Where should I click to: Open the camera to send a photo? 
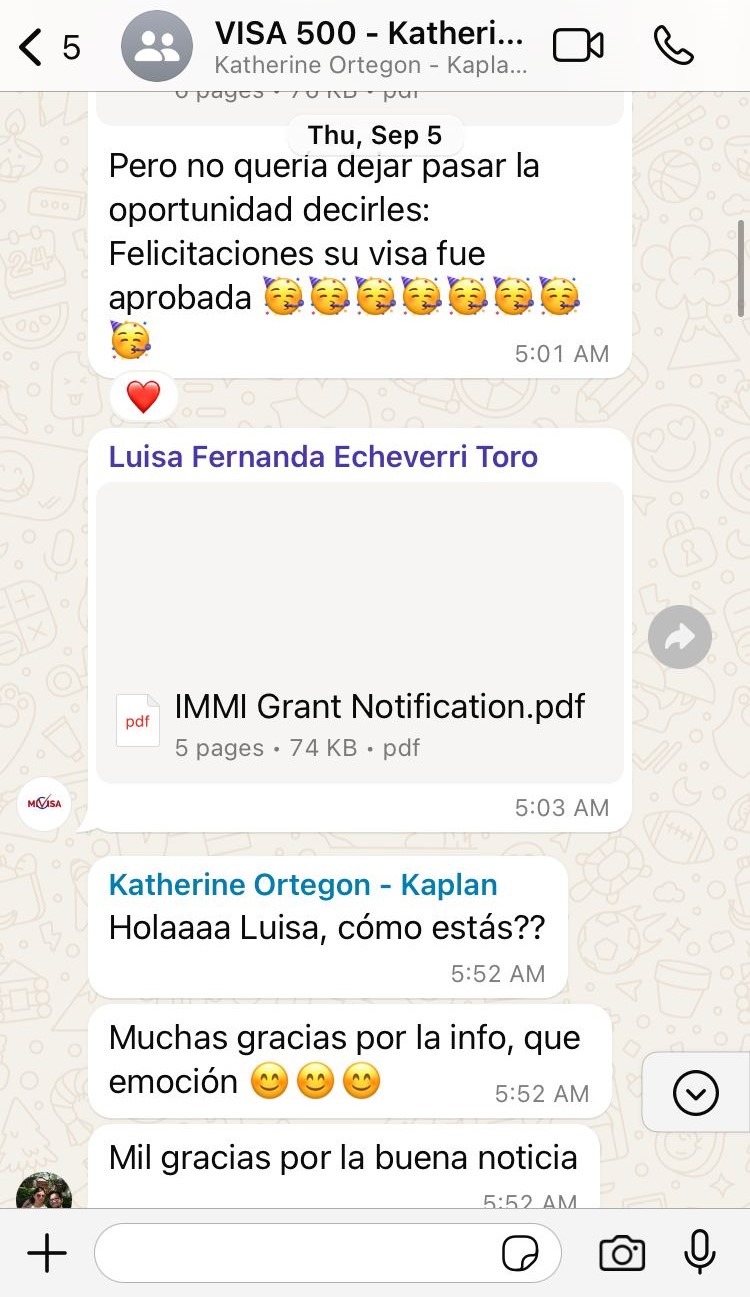(621, 1253)
